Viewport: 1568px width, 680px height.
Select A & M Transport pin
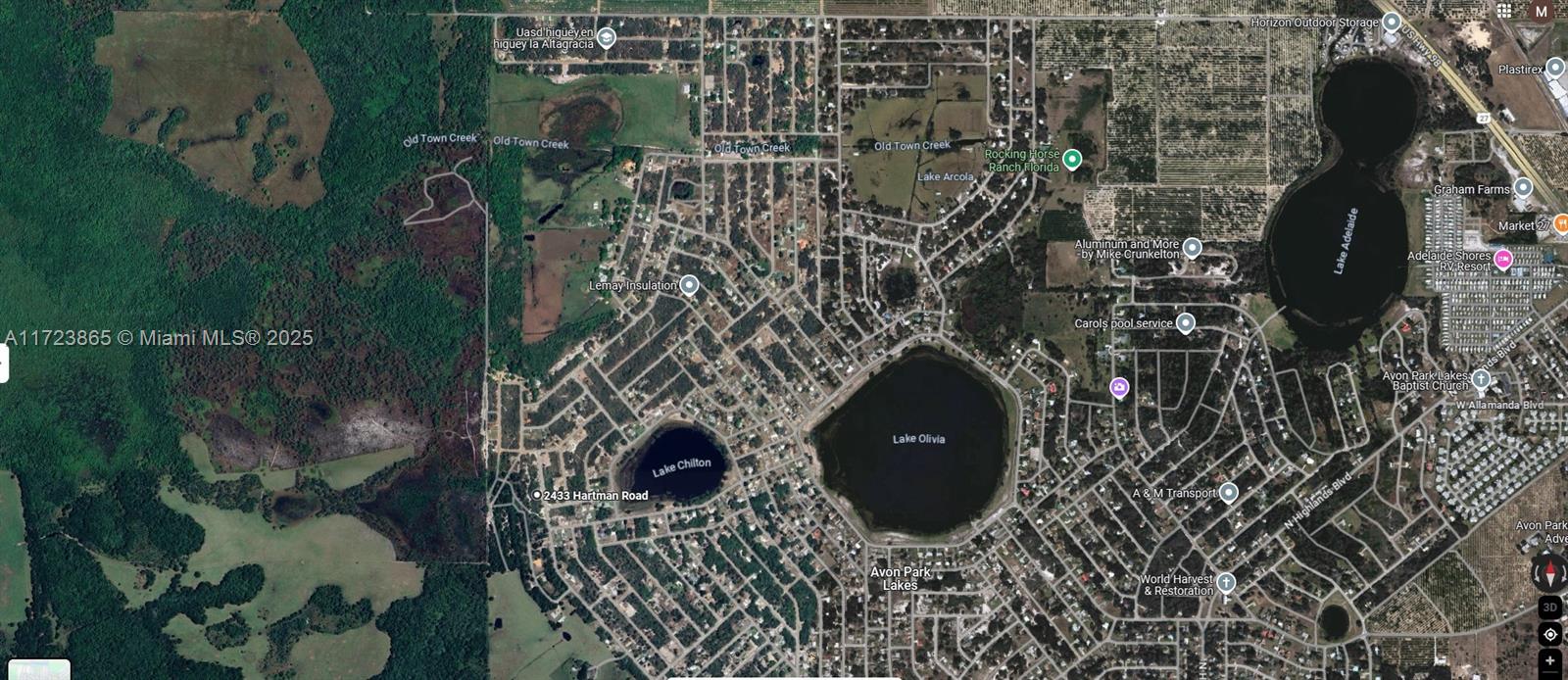1228,493
